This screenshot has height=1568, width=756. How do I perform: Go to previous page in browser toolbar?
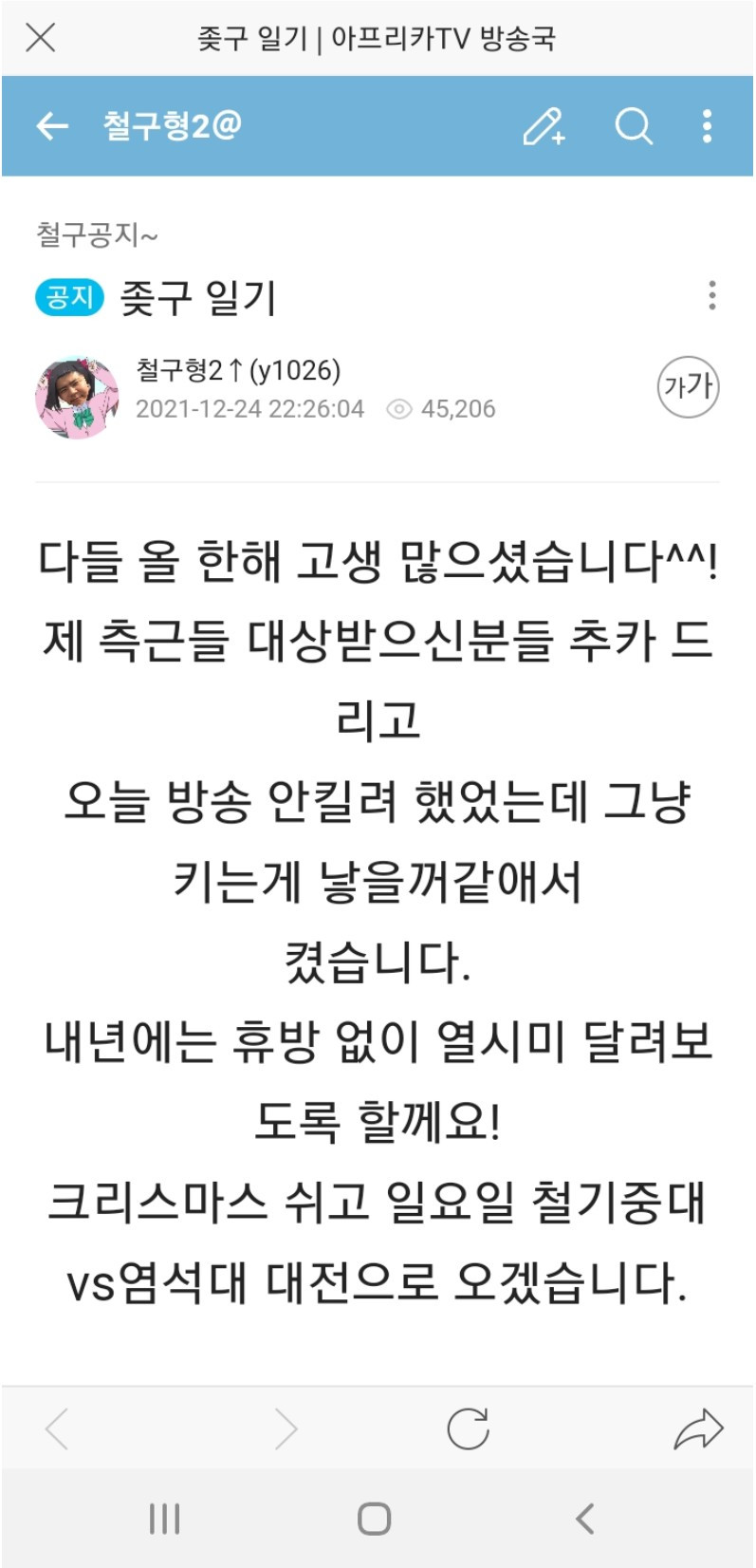57,1428
